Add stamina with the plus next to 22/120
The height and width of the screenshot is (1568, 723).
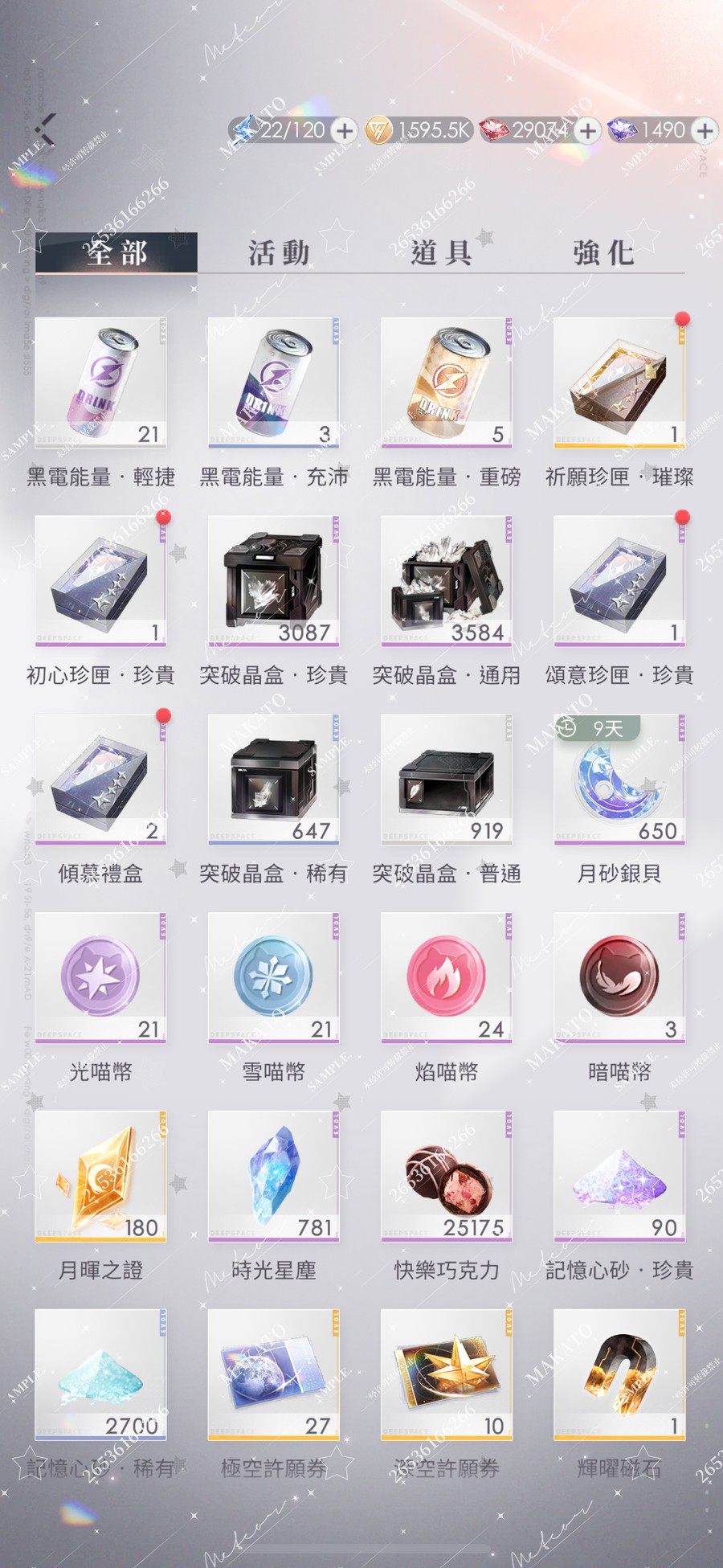tap(344, 130)
